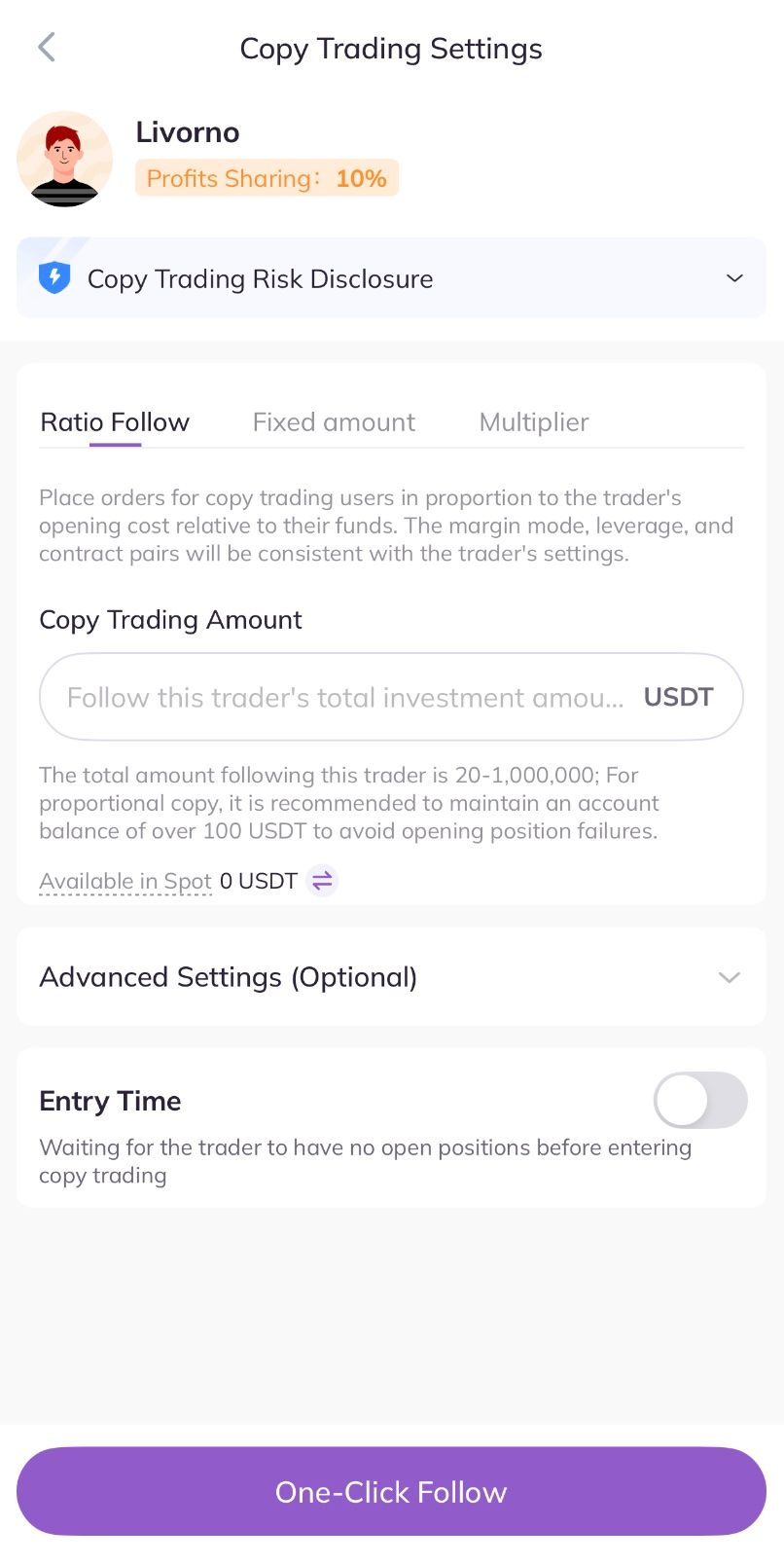Image resolution: width=784 pixels, height=1565 pixels.
Task: Select the Ratio Follow tab
Action: [115, 422]
